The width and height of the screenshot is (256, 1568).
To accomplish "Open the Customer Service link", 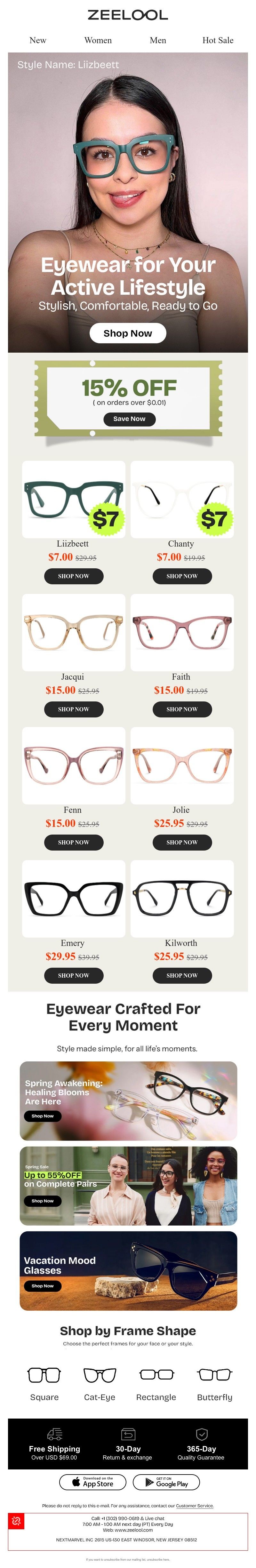I will (195, 1506).
